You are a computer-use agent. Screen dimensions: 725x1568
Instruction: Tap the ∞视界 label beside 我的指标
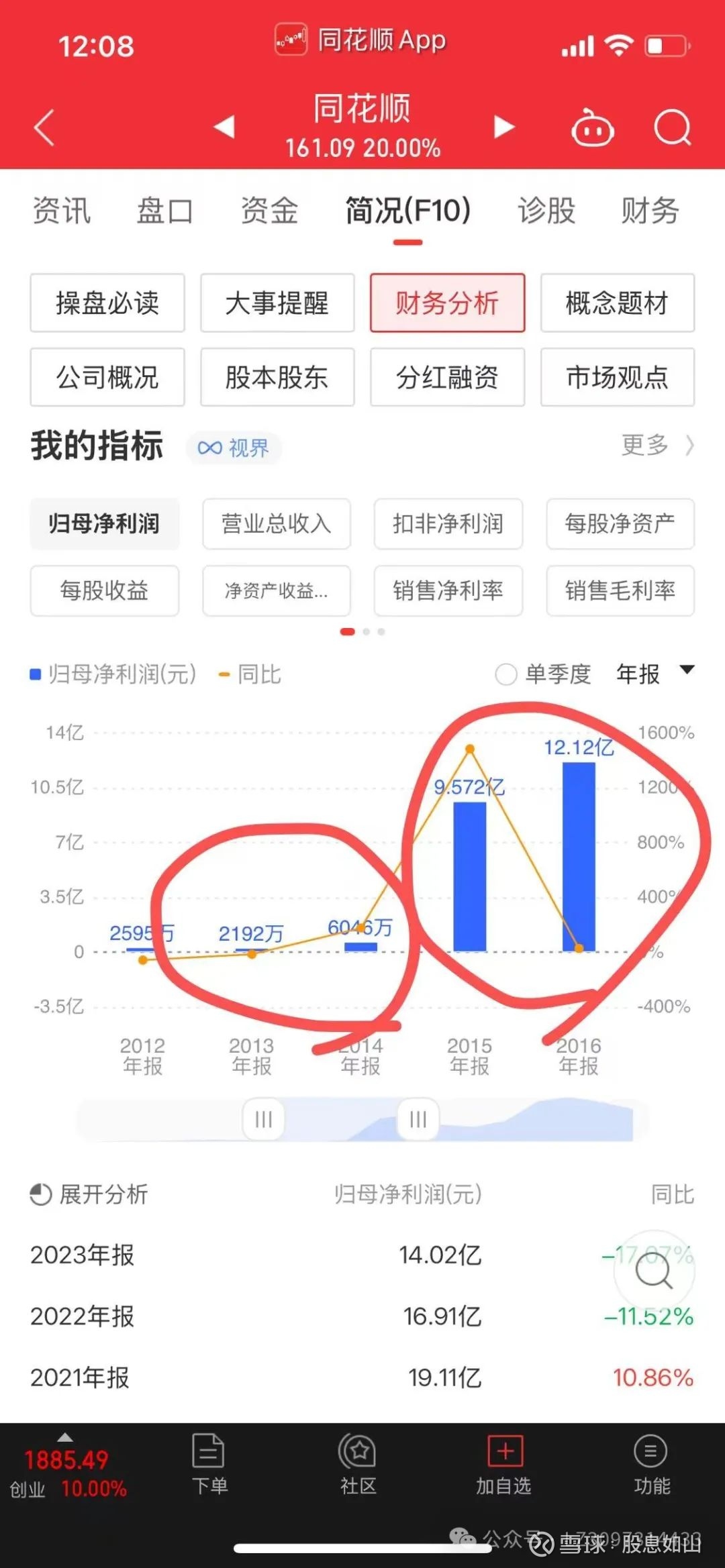234,448
